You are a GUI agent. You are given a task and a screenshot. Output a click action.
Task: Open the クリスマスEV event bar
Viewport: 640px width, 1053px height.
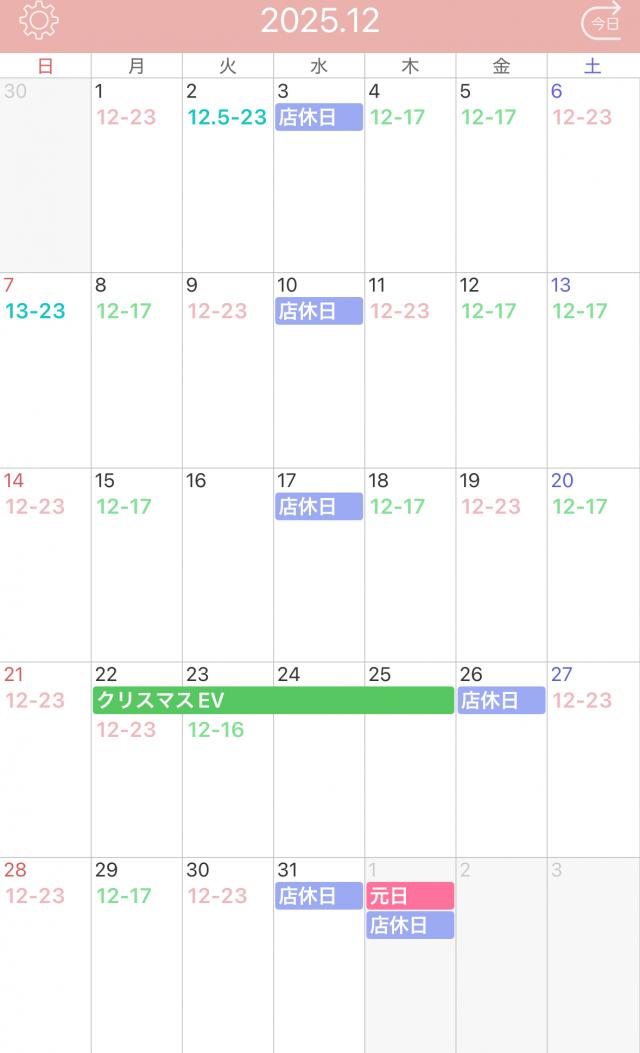(x=273, y=700)
